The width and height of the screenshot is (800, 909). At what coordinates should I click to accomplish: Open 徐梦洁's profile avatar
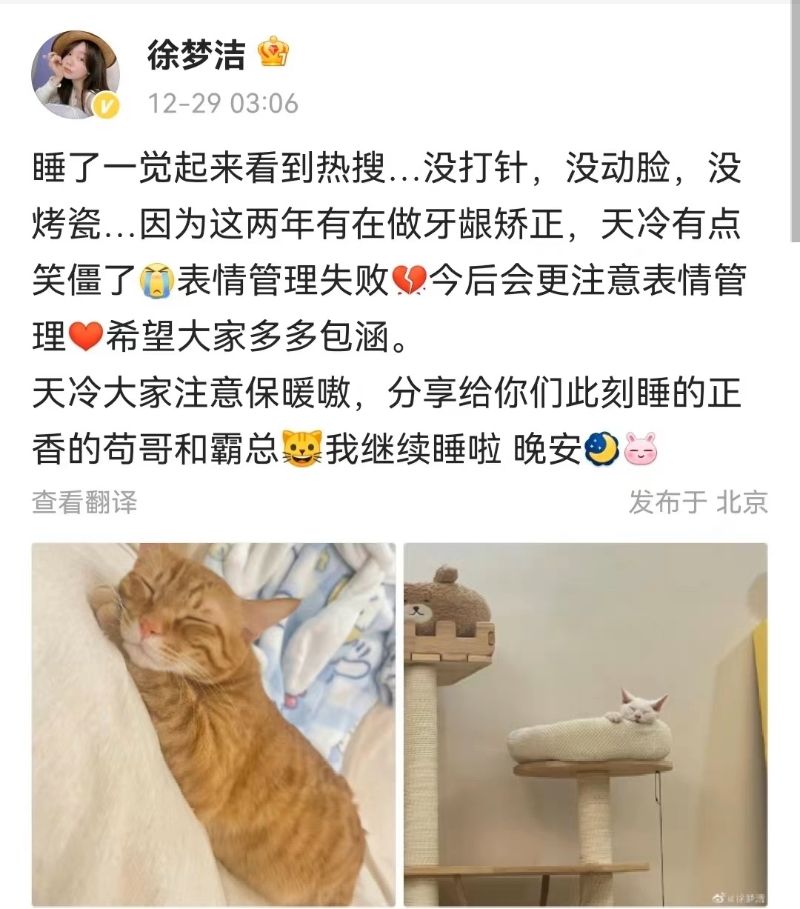(x=75, y=72)
